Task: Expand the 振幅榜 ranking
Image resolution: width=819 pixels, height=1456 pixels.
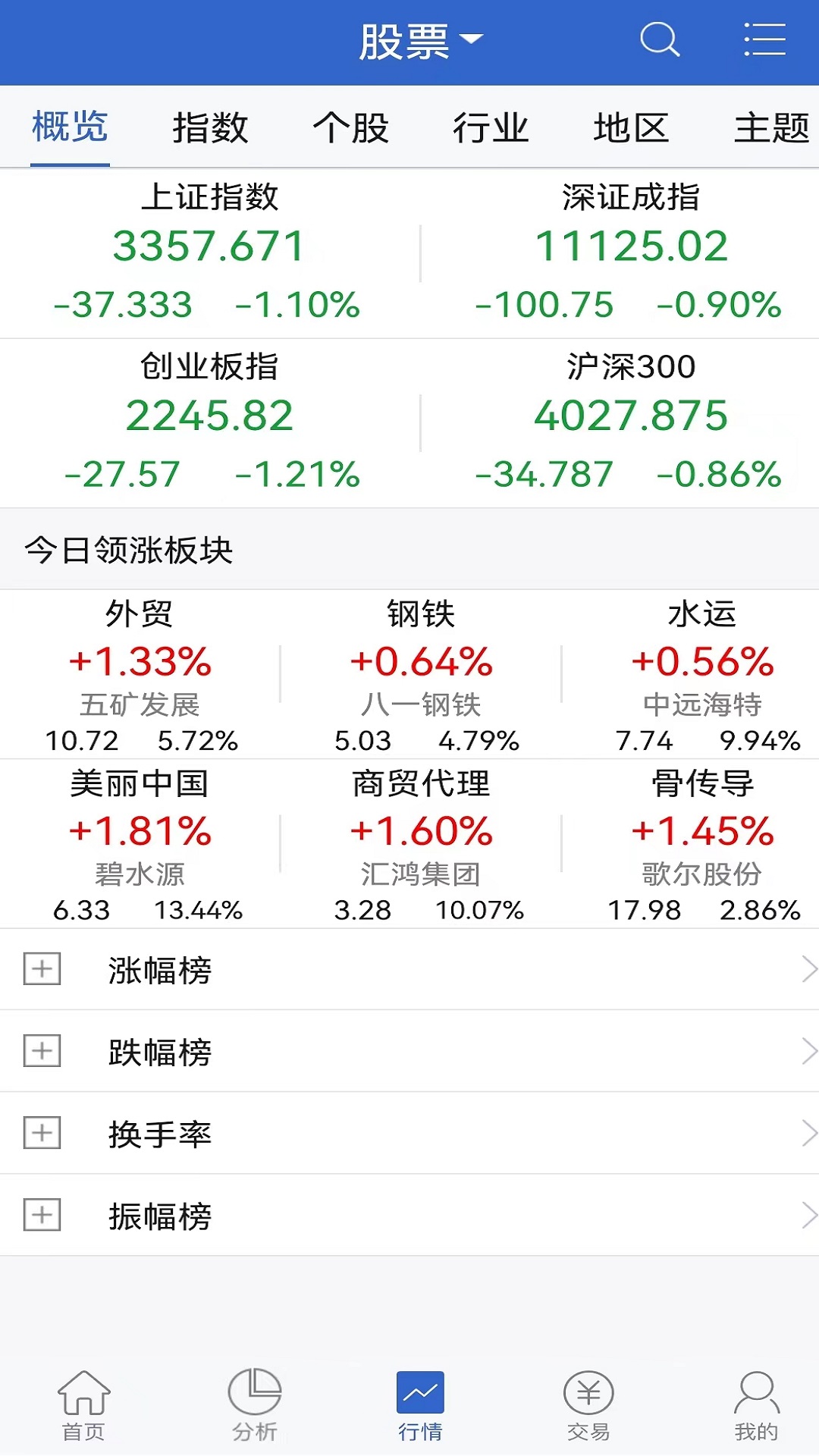Action: click(42, 1215)
